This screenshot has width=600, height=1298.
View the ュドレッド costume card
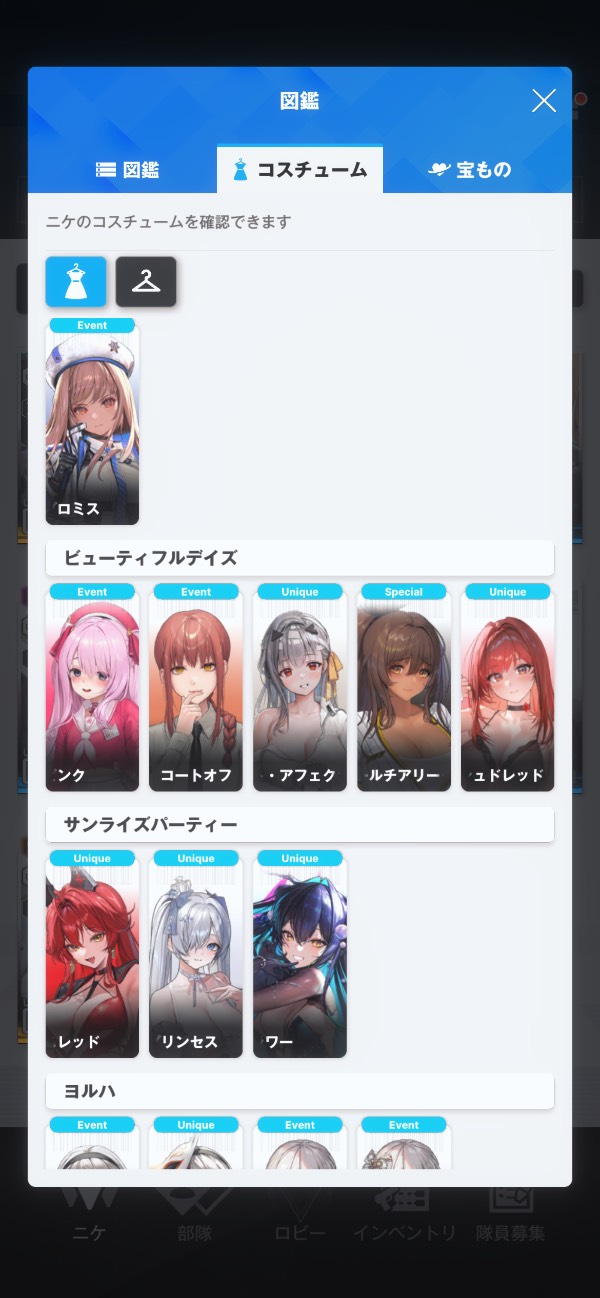pyautogui.click(x=507, y=690)
